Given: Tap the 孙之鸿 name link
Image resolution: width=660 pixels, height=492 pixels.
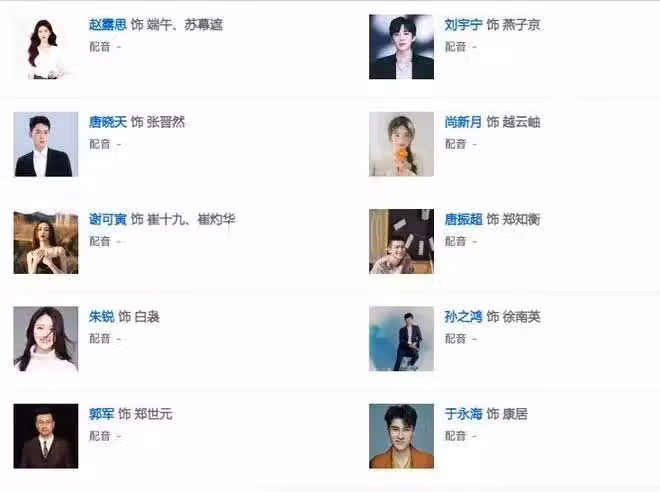Looking at the screenshot, I should (x=463, y=317).
